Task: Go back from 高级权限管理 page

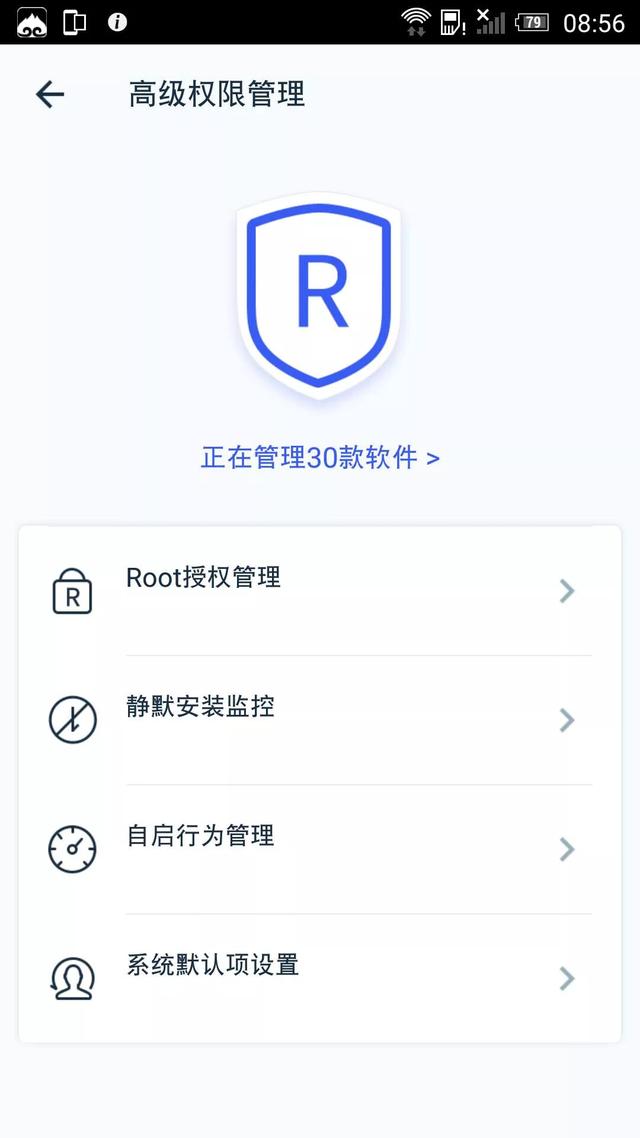Action: (50, 94)
